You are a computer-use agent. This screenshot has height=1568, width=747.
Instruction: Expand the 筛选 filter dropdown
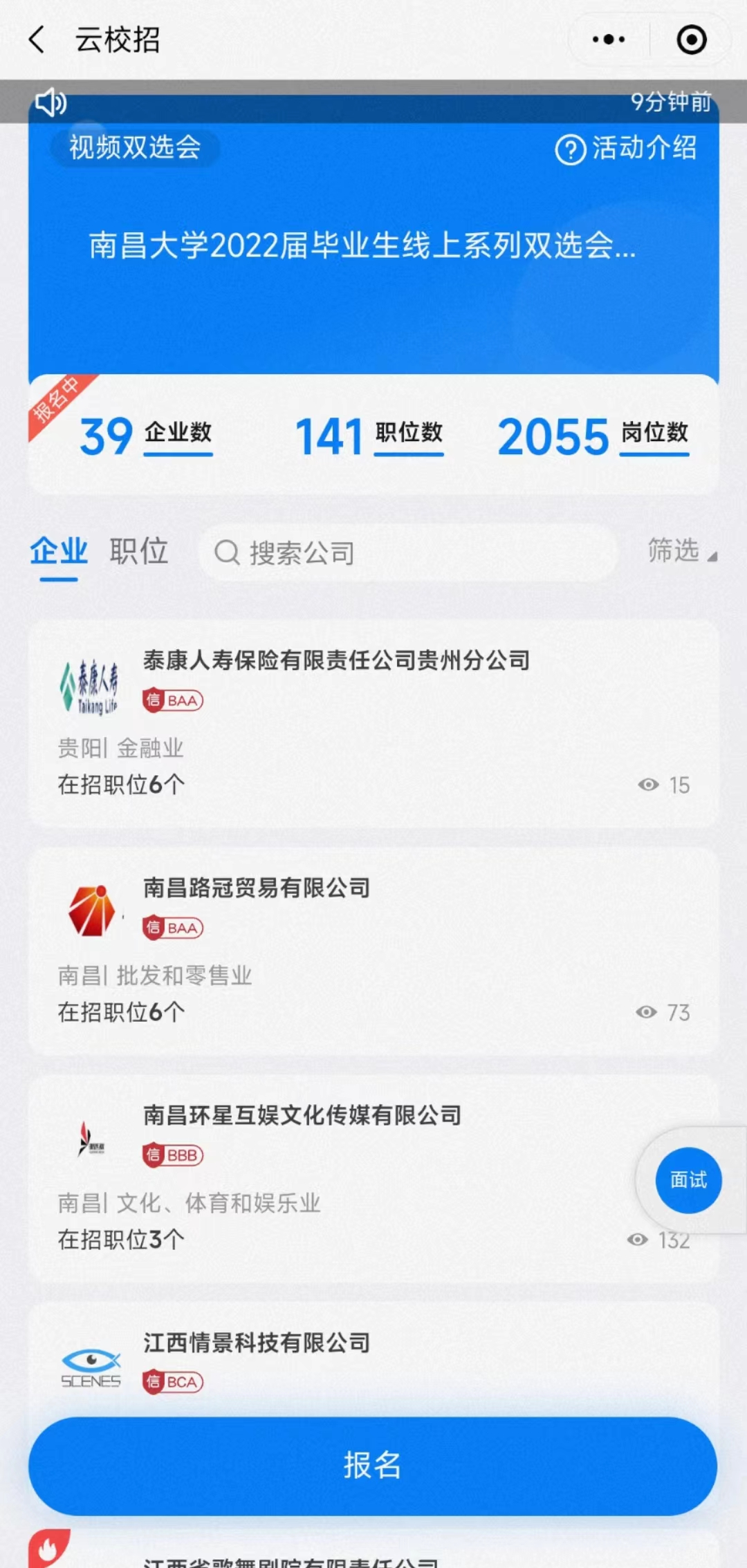tap(681, 551)
